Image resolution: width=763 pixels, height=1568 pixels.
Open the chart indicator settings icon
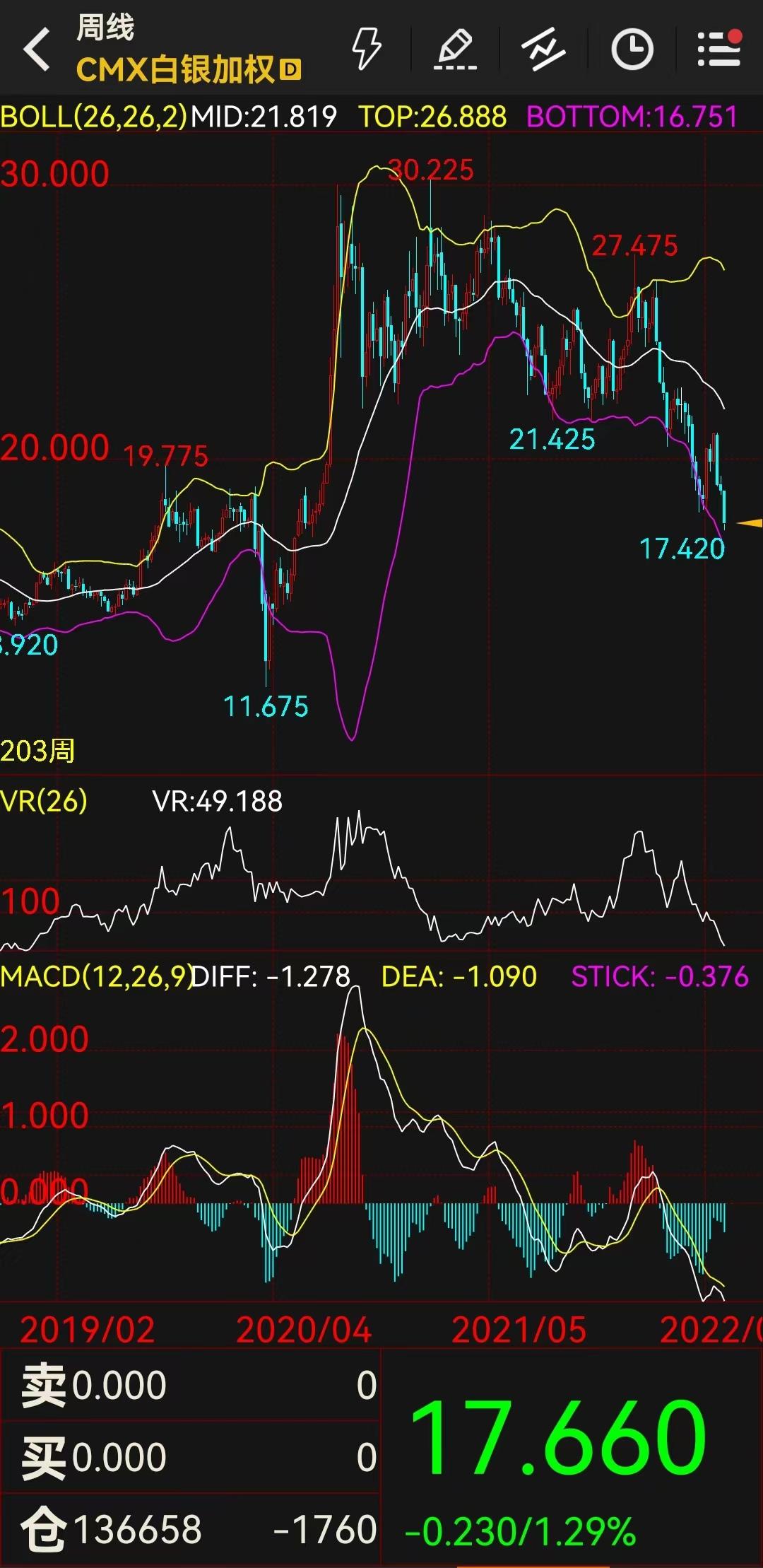(x=543, y=49)
